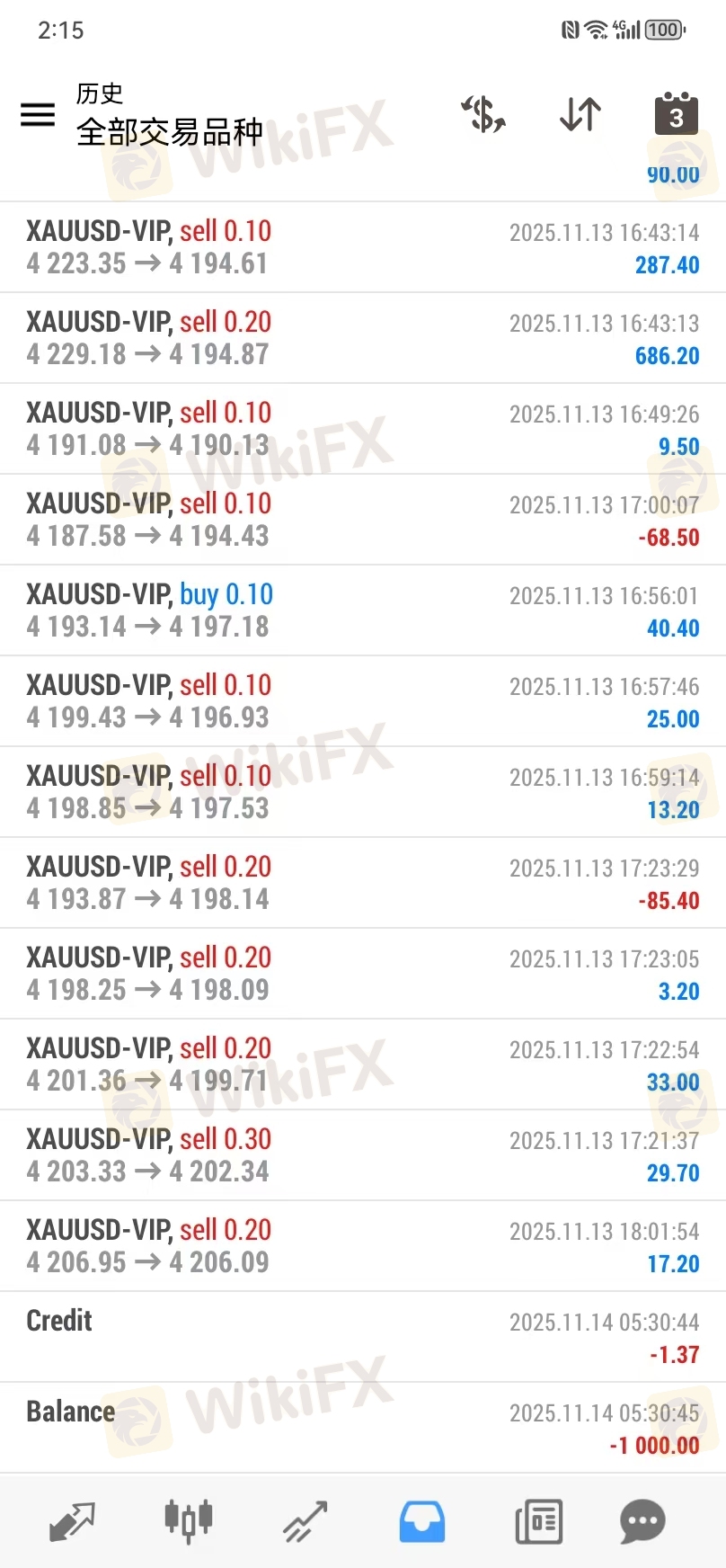Open the hamburger side menu
The width and height of the screenshot is (726, 1568).
(38, 114)
